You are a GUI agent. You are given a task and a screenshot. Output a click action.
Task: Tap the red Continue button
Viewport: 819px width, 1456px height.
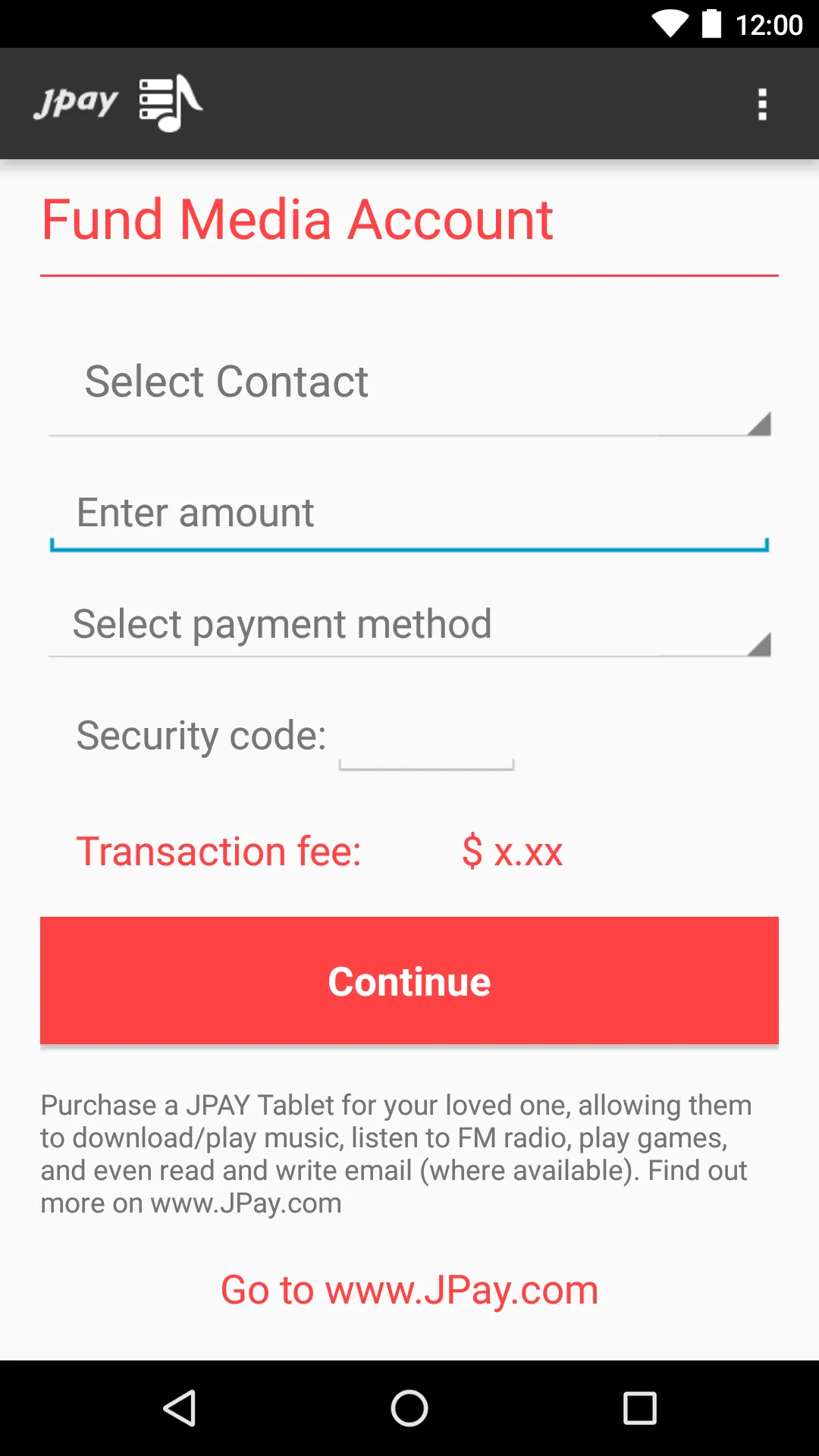(409, 981)
